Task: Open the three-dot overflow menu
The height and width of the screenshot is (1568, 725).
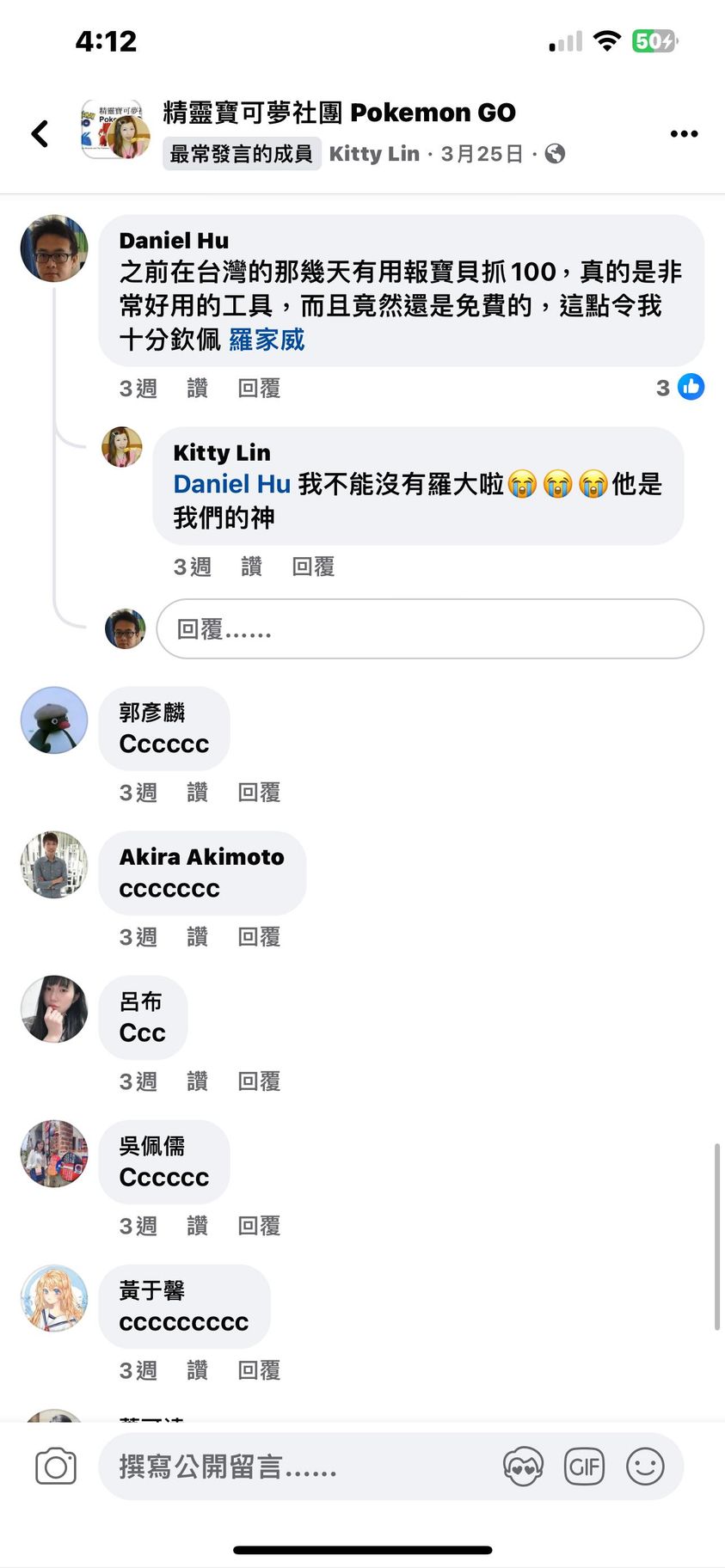Action: [x=684, y=133]
